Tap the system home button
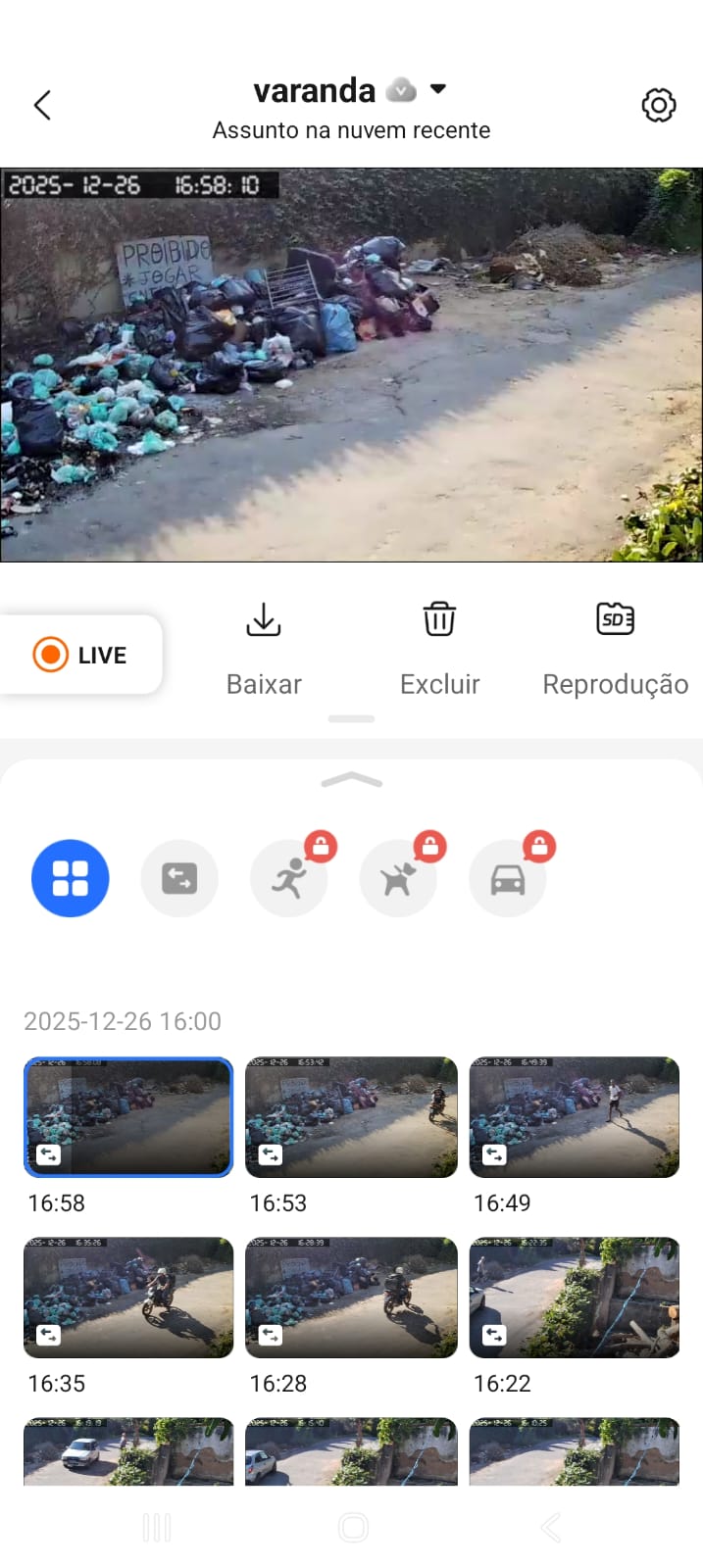Screen dimensions: 703x1568 [353, 1527]
